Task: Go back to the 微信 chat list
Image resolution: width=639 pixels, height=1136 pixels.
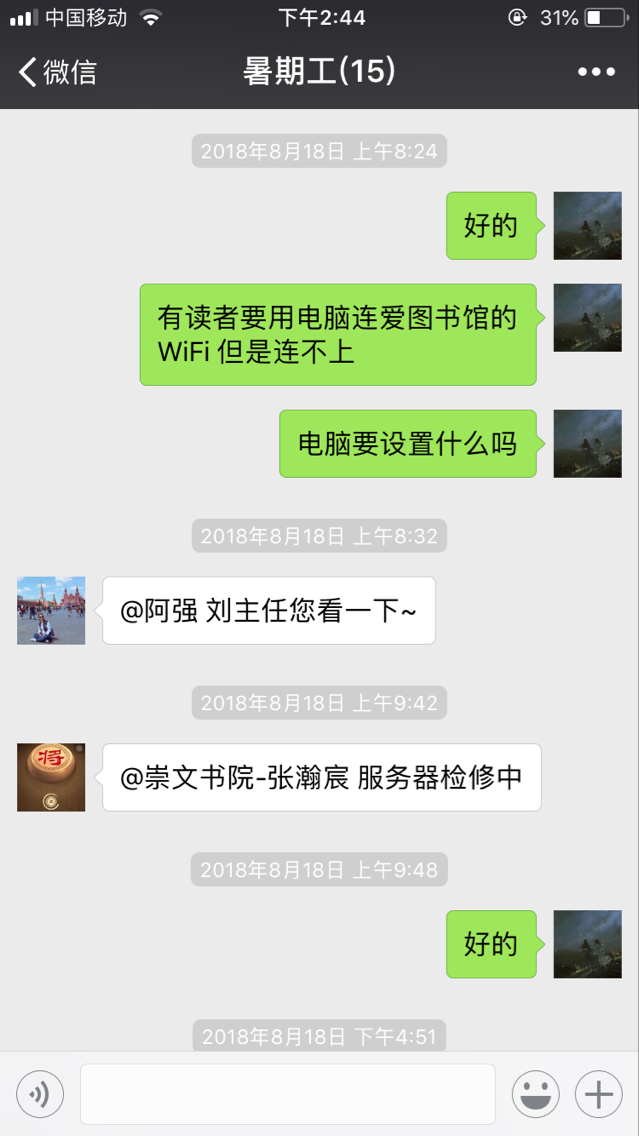Action: (57, 72)
